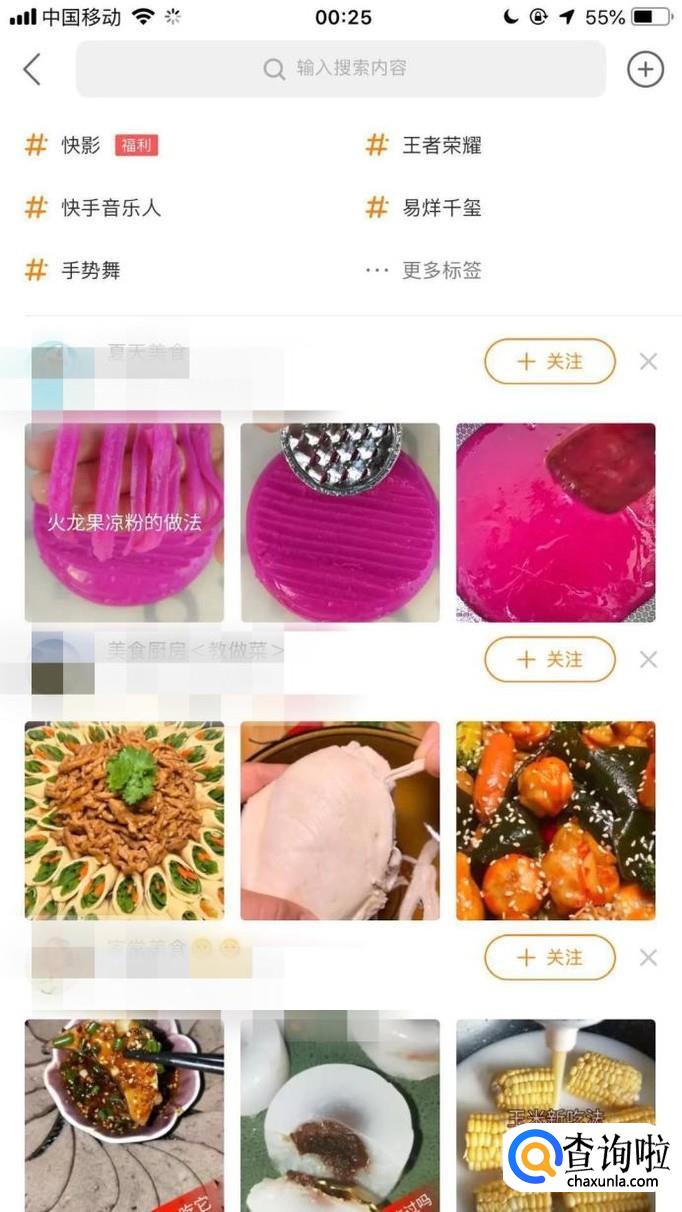Open the 王者荣耀 hashtag
682x1212 pixels.
(441, 145)
